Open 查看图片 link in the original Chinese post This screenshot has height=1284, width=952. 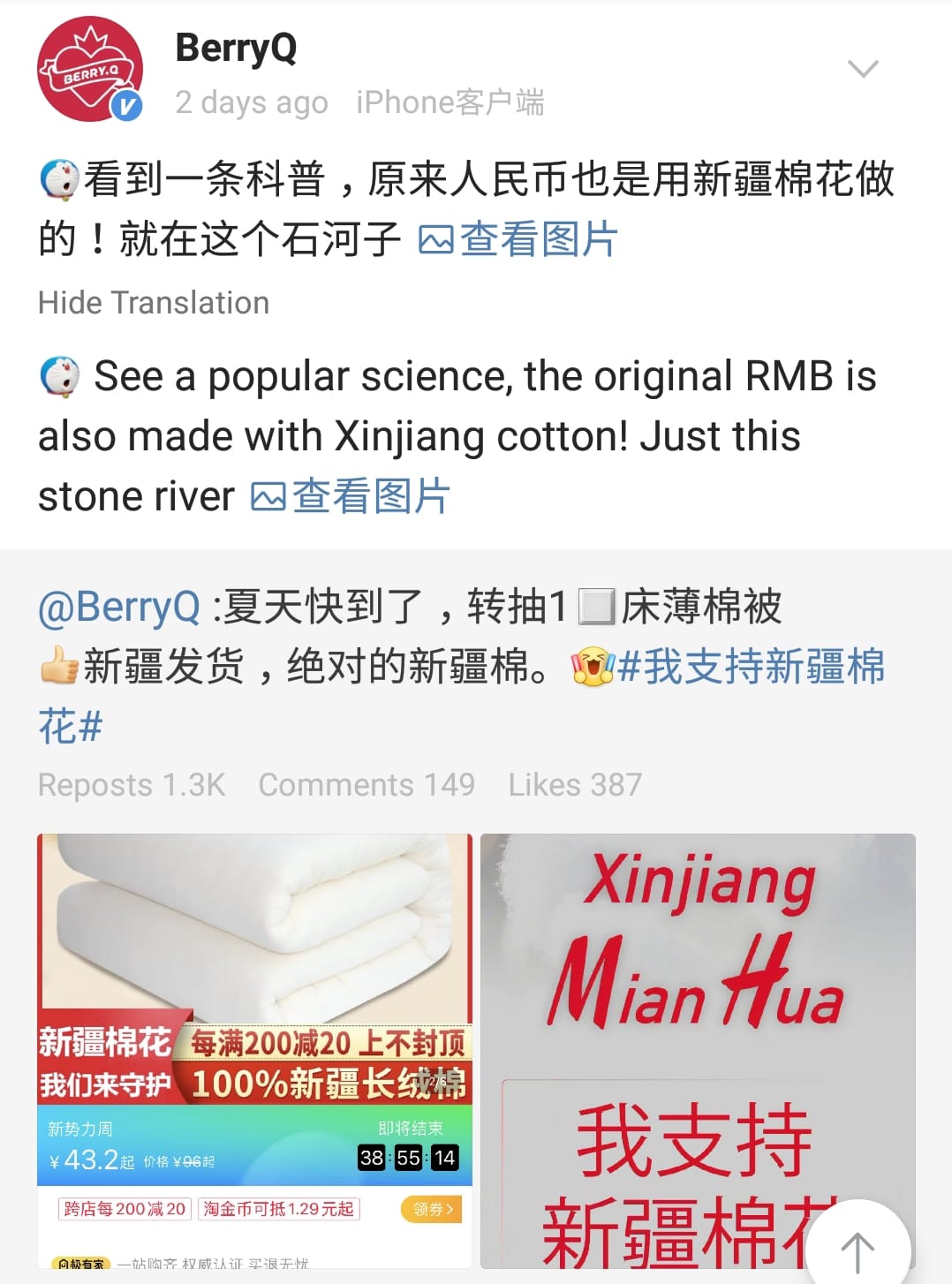pyautogui.click(x=518, y=239)
